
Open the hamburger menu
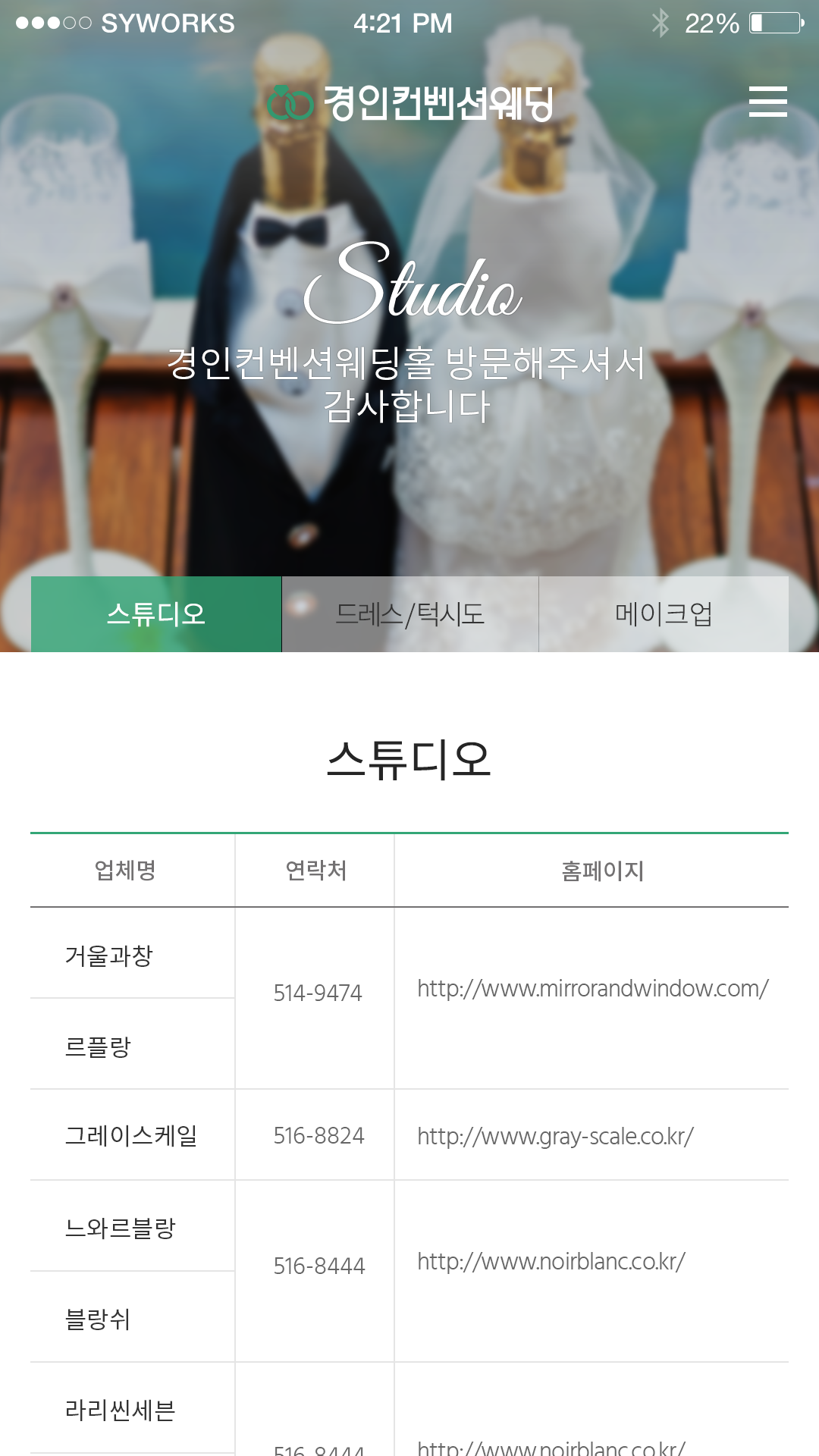[767, 102]
